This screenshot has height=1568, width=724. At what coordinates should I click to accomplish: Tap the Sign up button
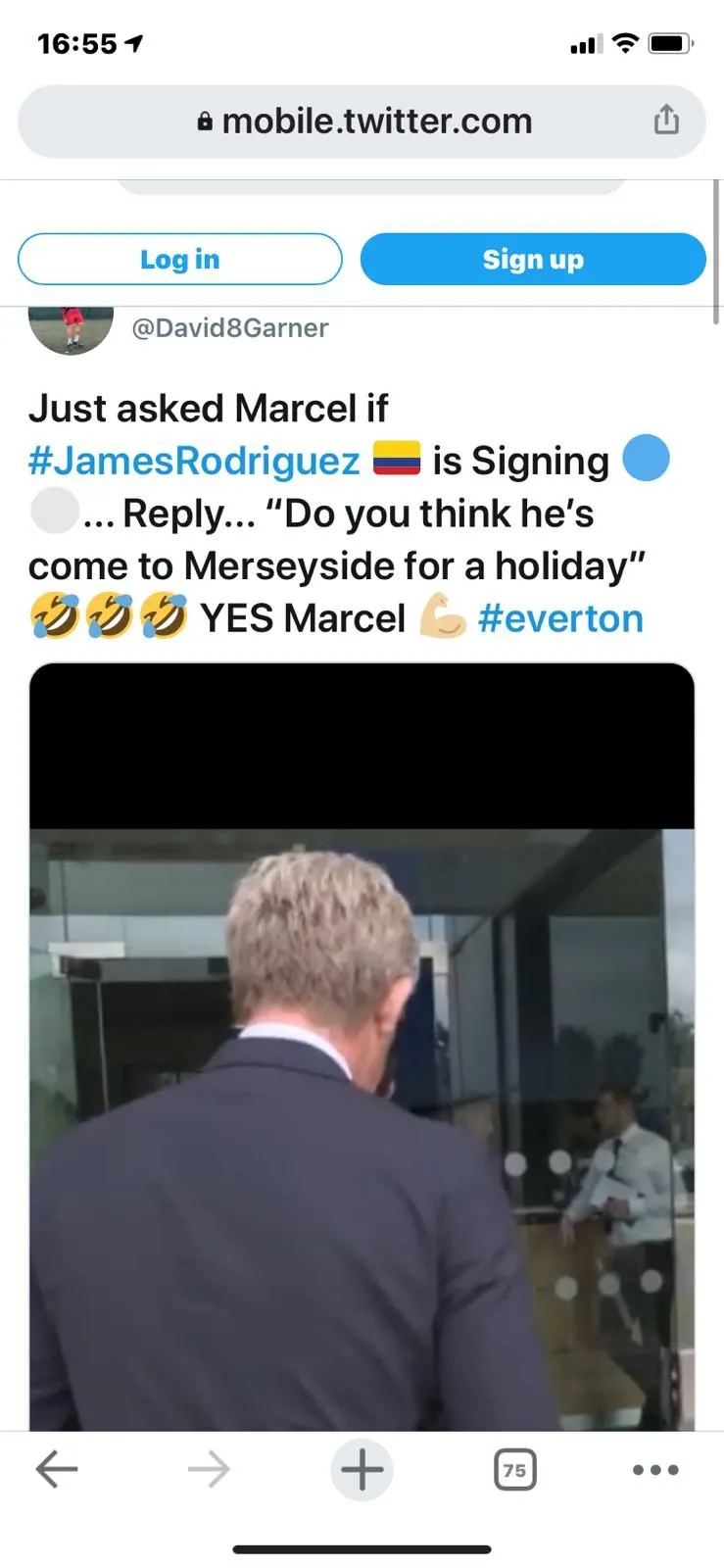click(x=533, y=260)
